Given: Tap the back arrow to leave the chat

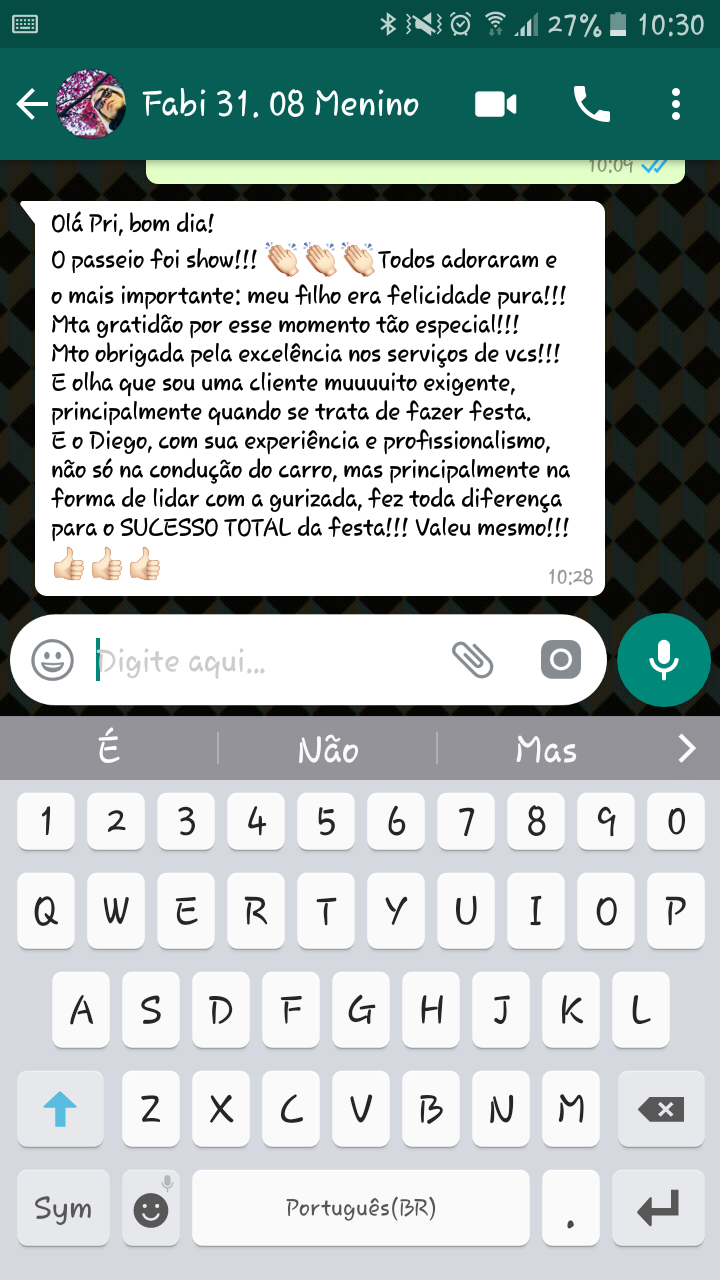Looking at the screenshot, I should point(29,103).
